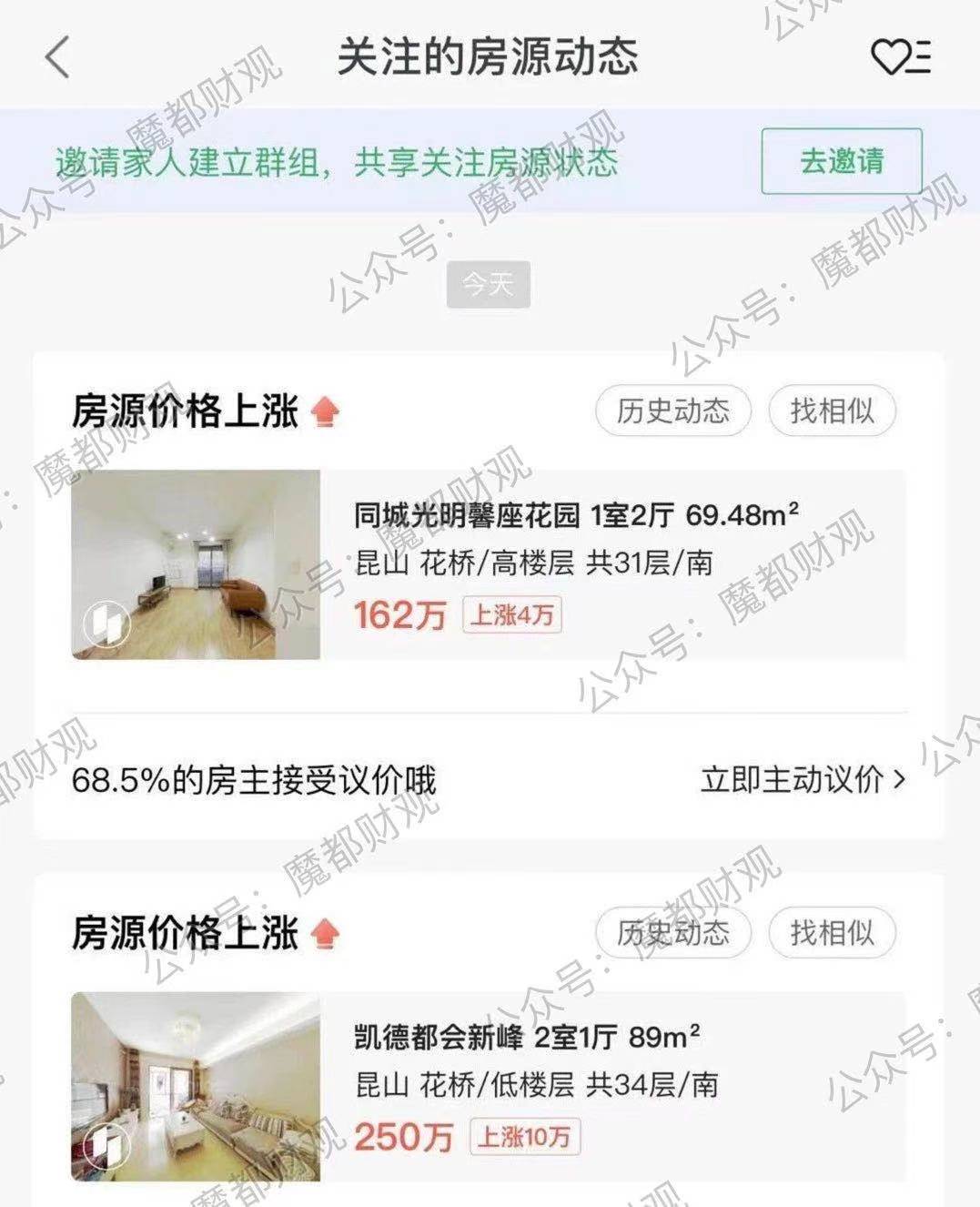The image size is (980, 1207).
Task: Open the 找相似 pill on second listing
Action: point(832,932)
